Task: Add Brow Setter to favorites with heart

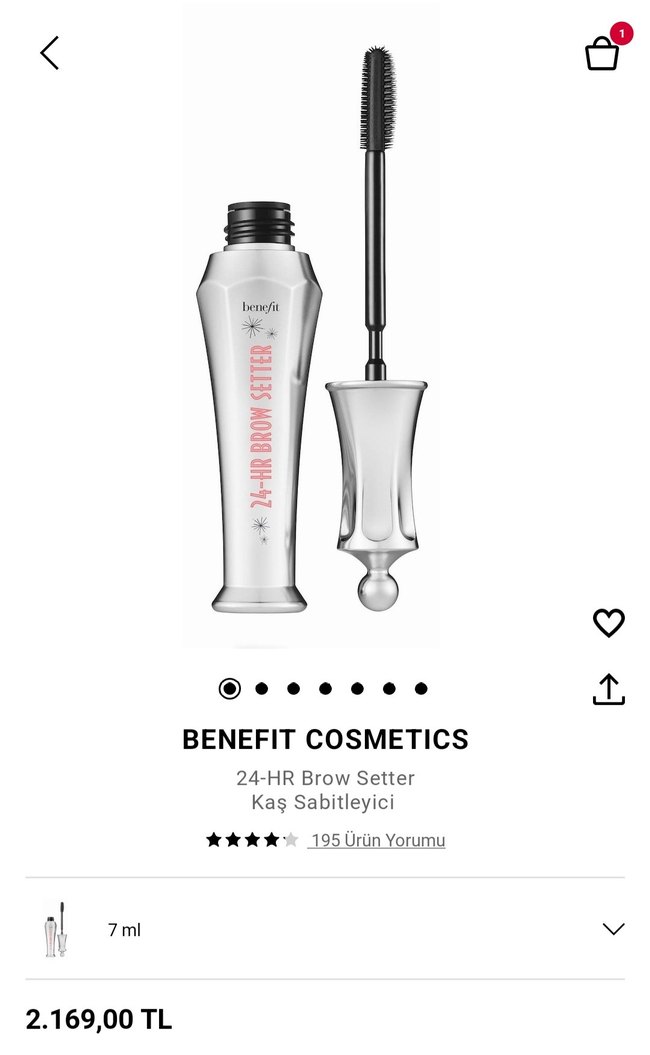Action: click(x=608, y=623)
